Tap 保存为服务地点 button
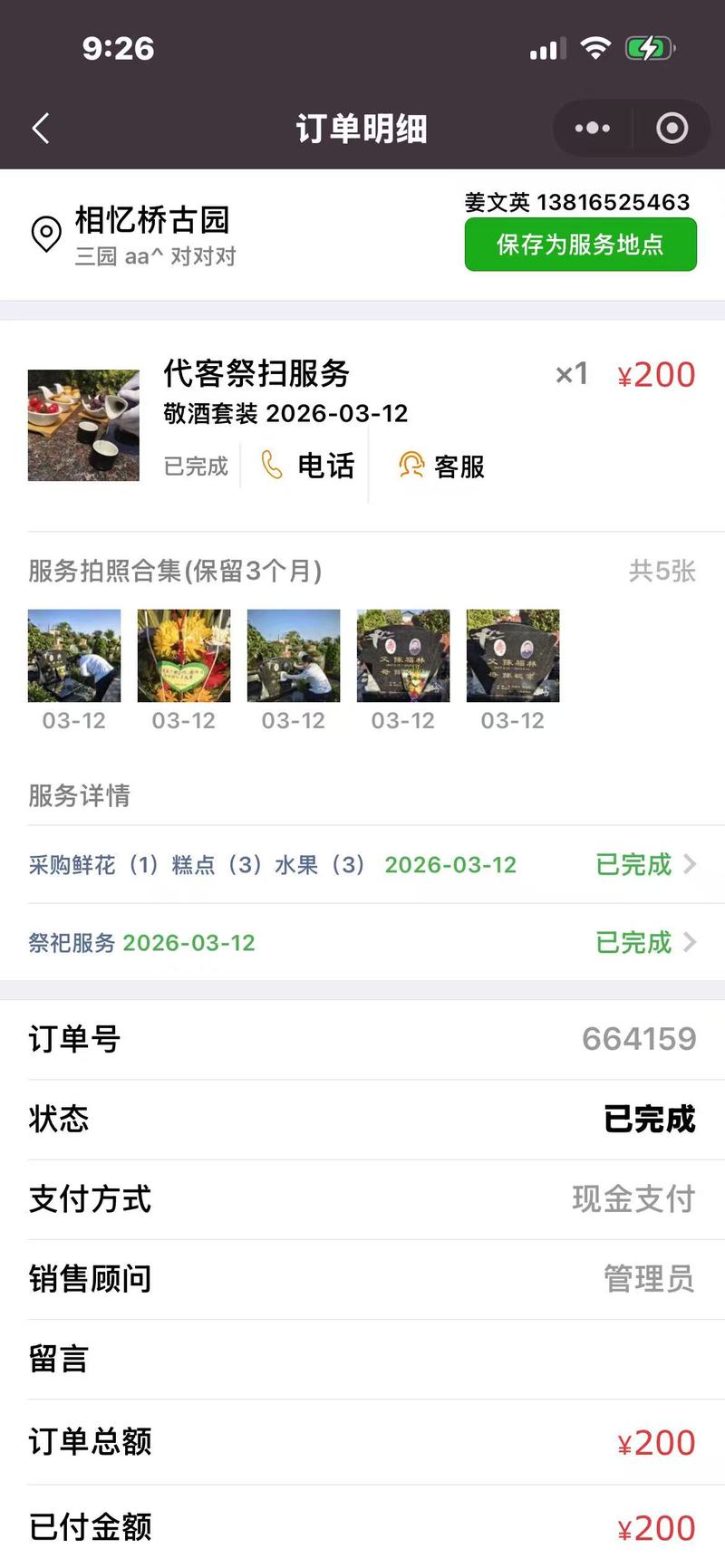This screenshot has height=1568, width=725. pyautogui.click(x=580, y=245)
